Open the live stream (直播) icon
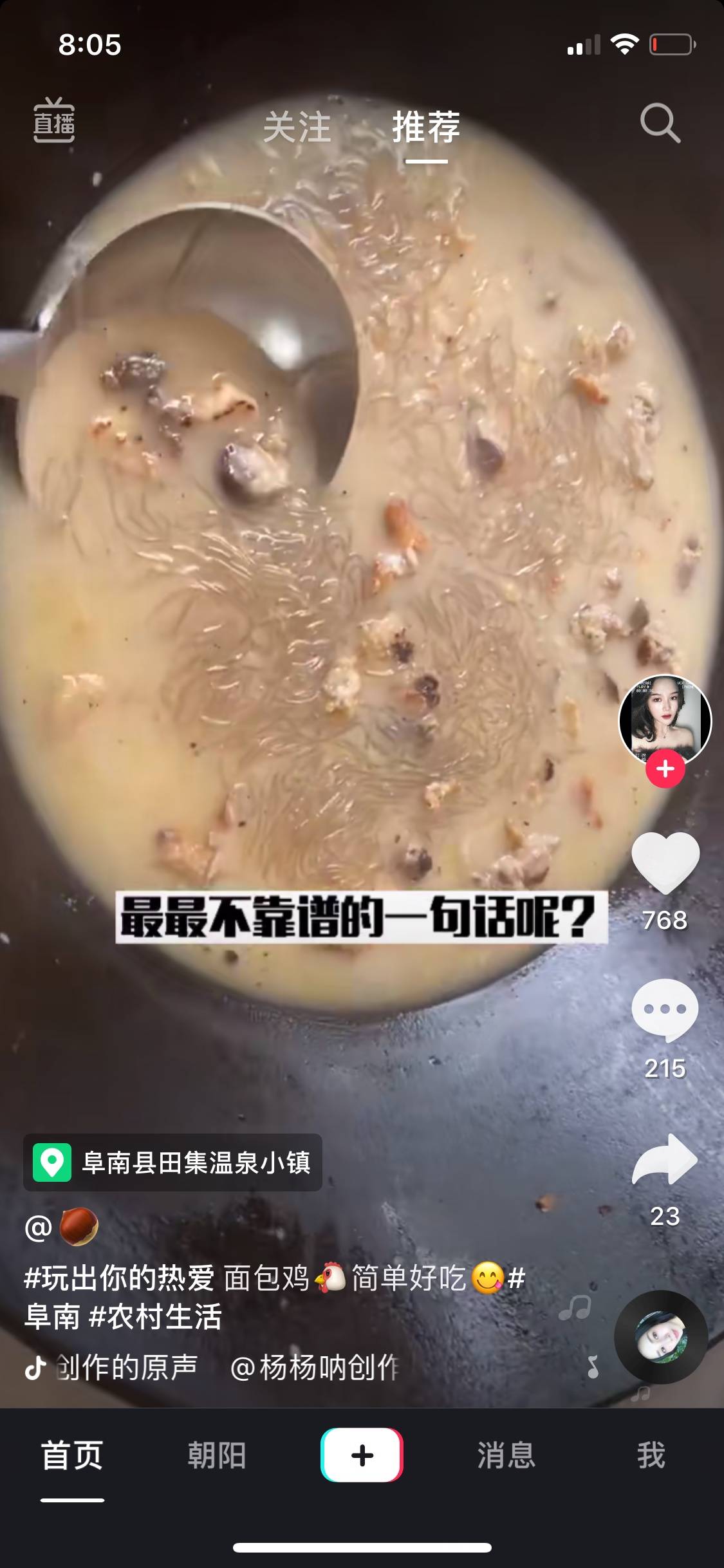This screenshot has width=724, height=1568. 54,121
